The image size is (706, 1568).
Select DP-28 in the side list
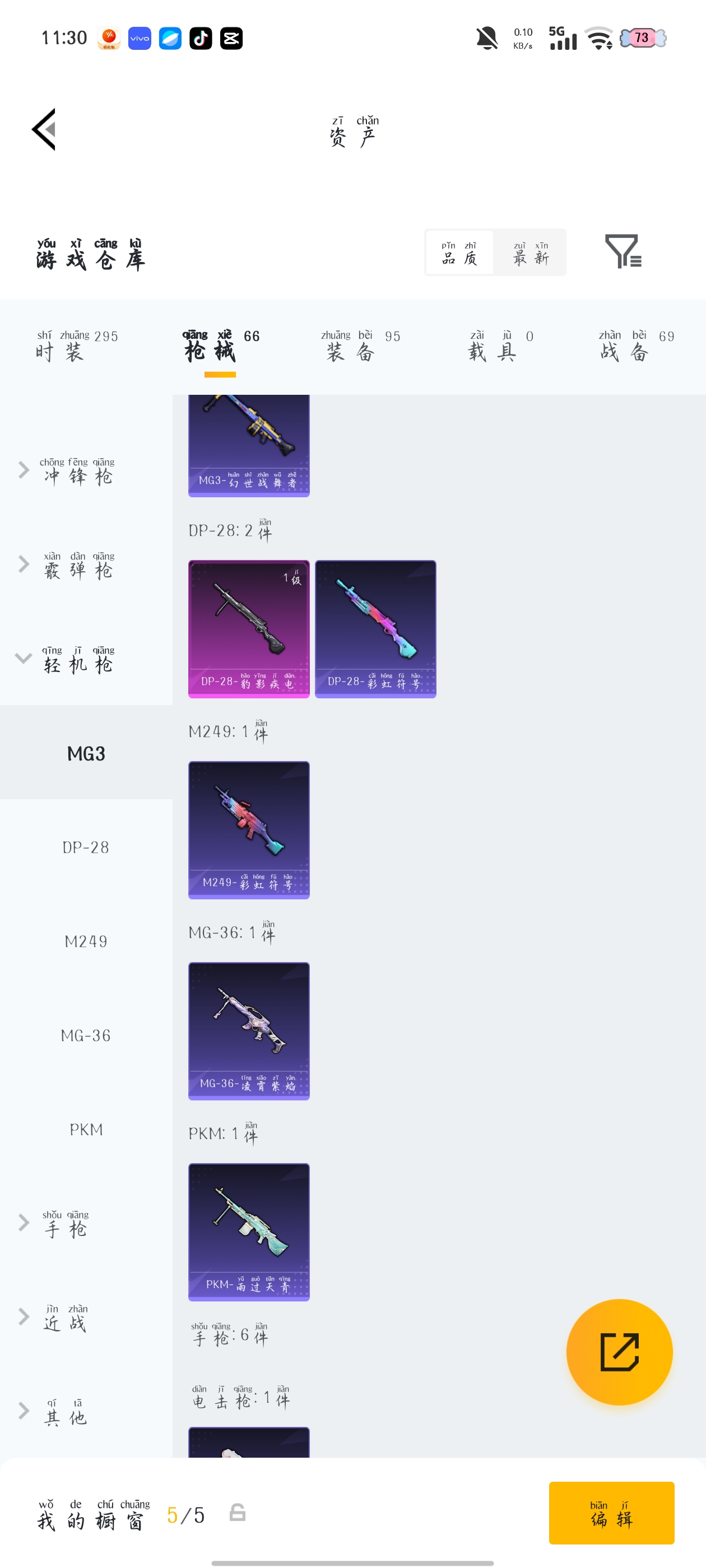pos(86,847)
